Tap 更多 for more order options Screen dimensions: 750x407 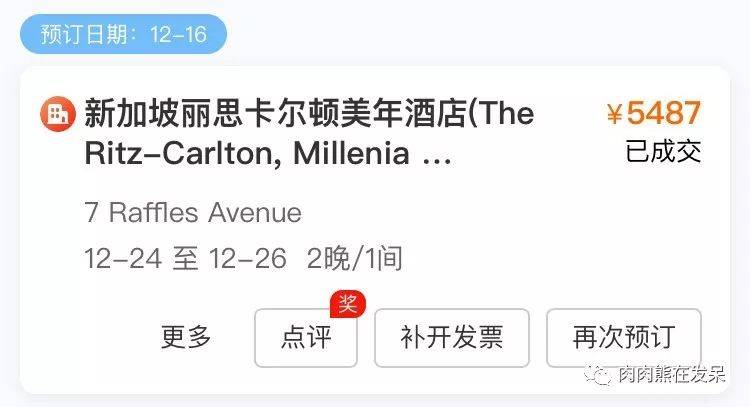click(187, 338)
